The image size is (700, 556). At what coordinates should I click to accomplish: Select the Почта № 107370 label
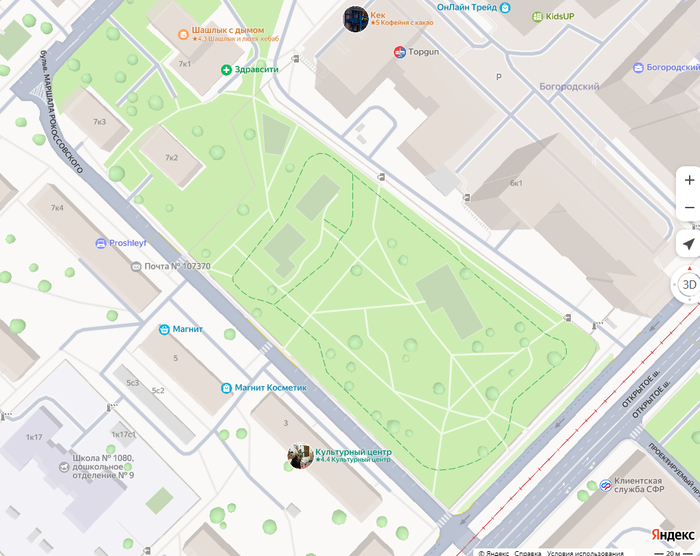coord(176,266)
